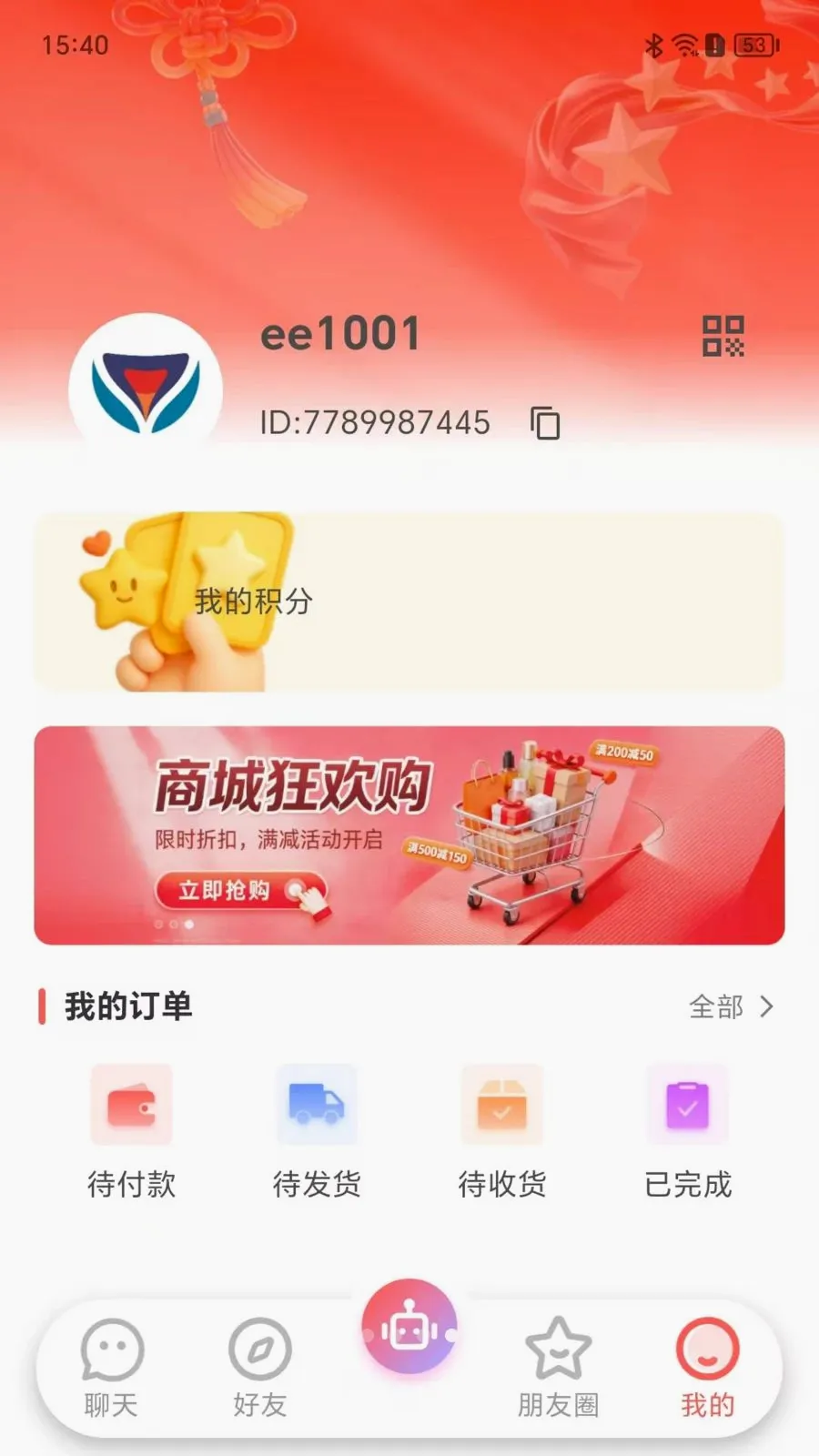View all orders via 全部
819x1456 pixels.
(732, 1006)
